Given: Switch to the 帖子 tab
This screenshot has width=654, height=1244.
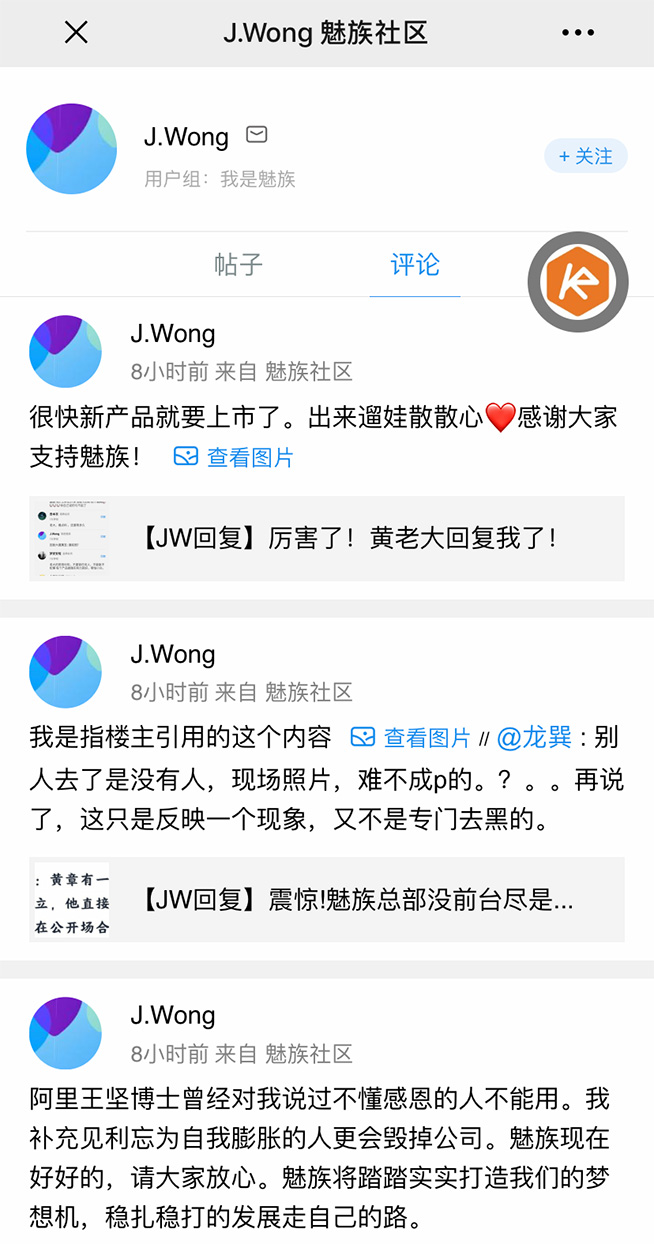Looking at the screenshot, I should (238, 265).
